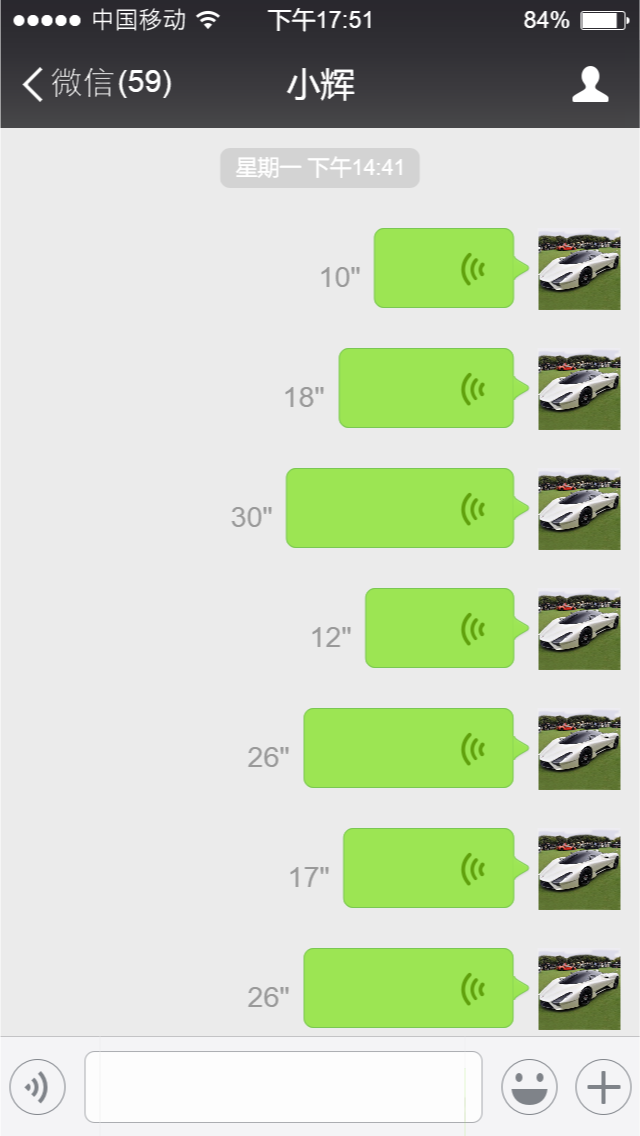640x1136 pixels.
Task: Open 小辉's contact profile icon
Action: pos(590,84)
